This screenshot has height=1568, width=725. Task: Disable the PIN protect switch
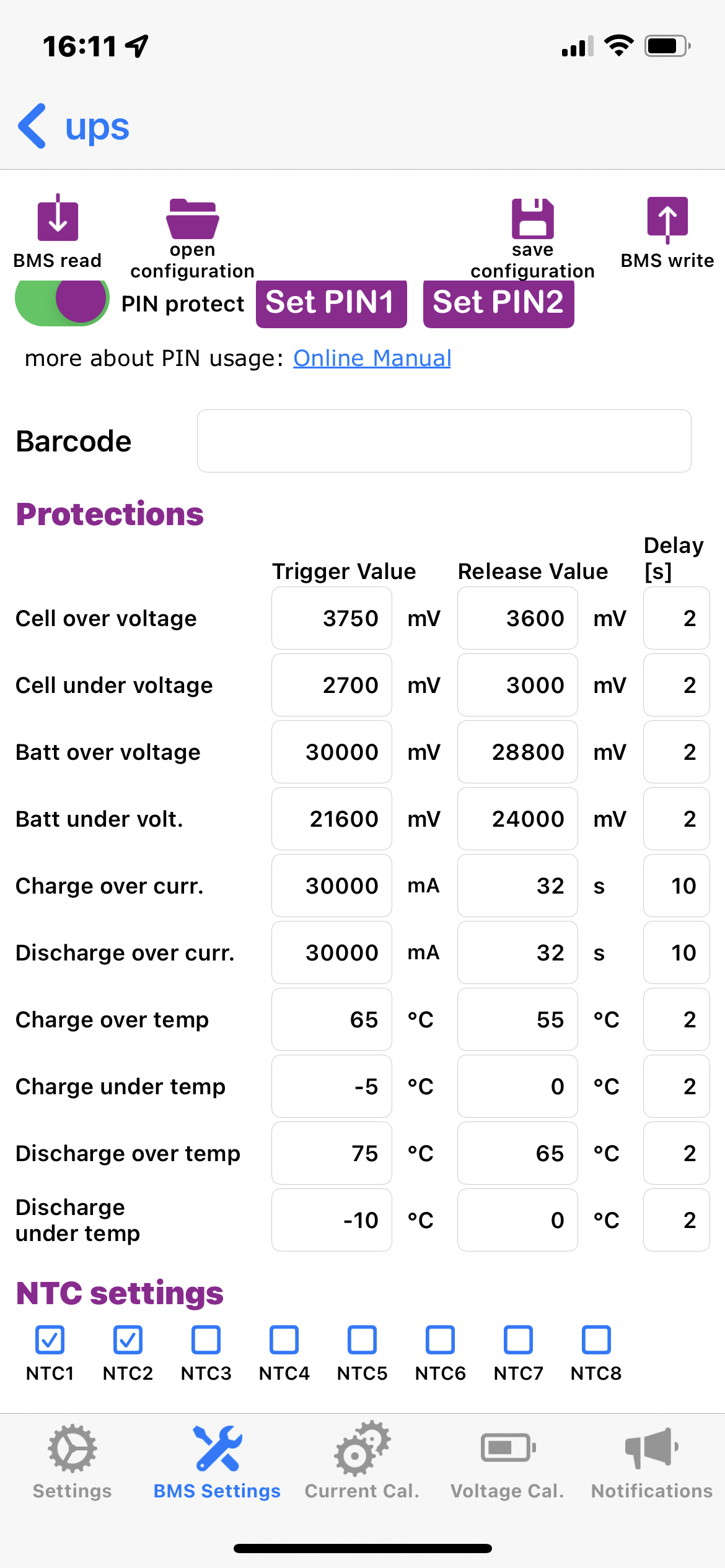click(x=62, y=302)
